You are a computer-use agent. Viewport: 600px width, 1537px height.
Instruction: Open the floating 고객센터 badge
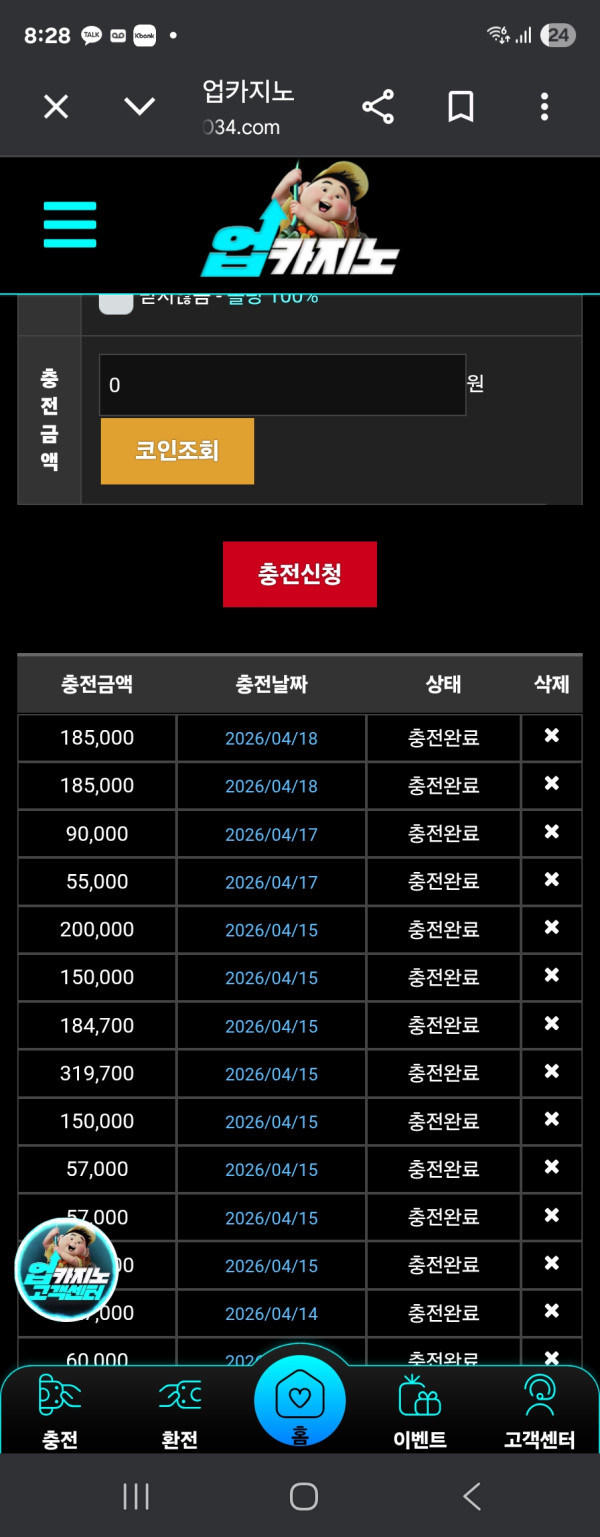point(68,1272)
